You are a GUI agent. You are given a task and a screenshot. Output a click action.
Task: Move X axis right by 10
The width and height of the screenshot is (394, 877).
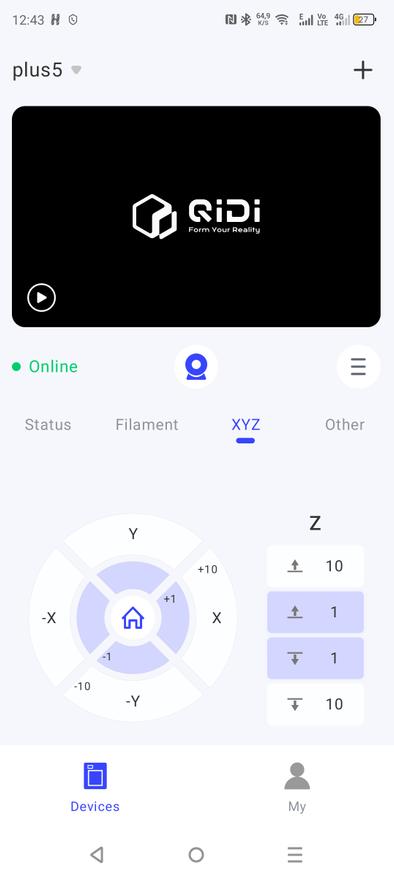(x=216, y=618)
